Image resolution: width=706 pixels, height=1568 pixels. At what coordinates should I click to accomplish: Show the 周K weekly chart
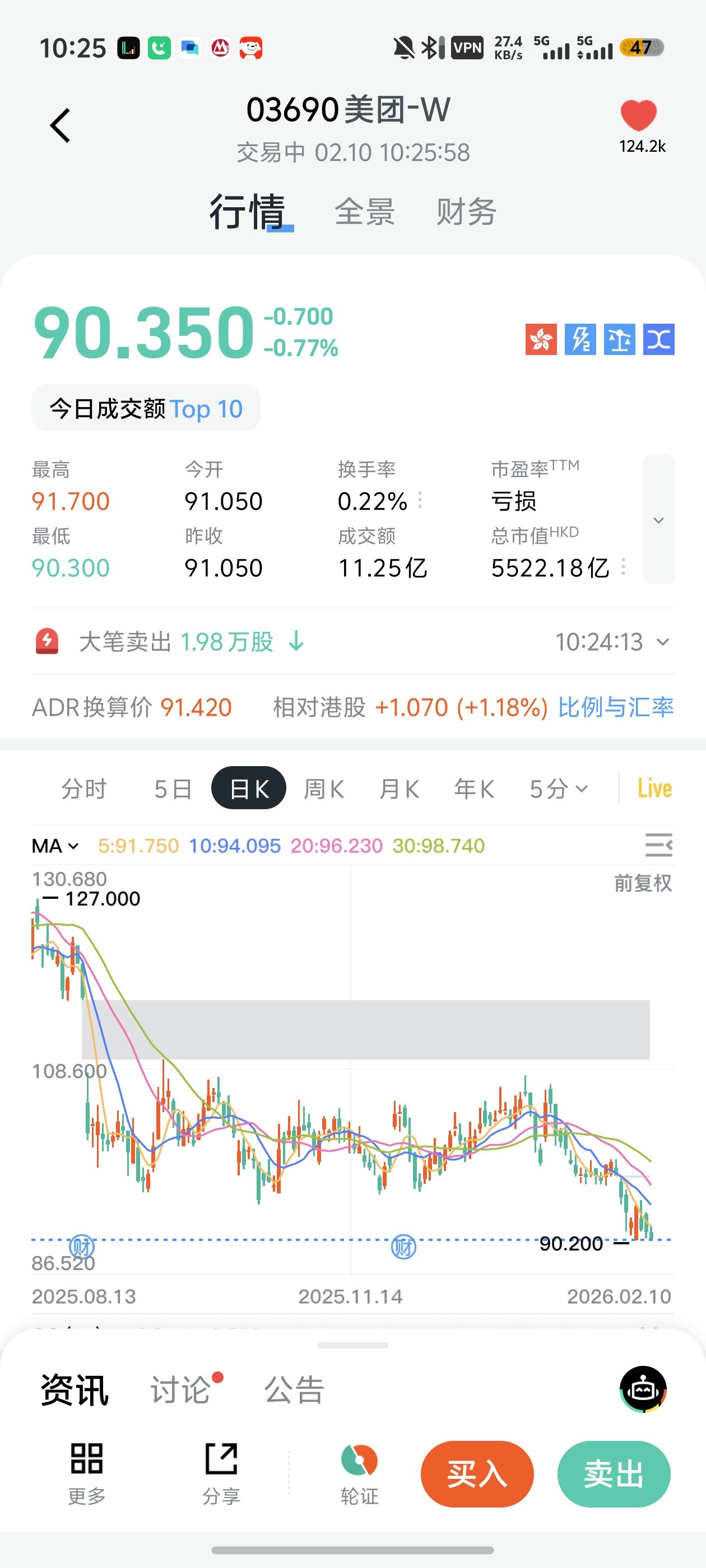[x=324, y=789]
